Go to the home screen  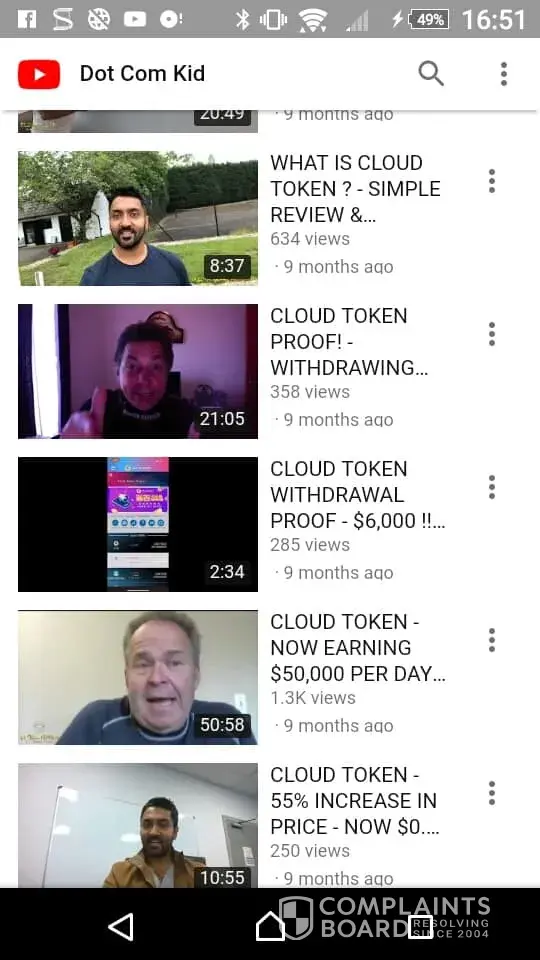coord(270,926)
